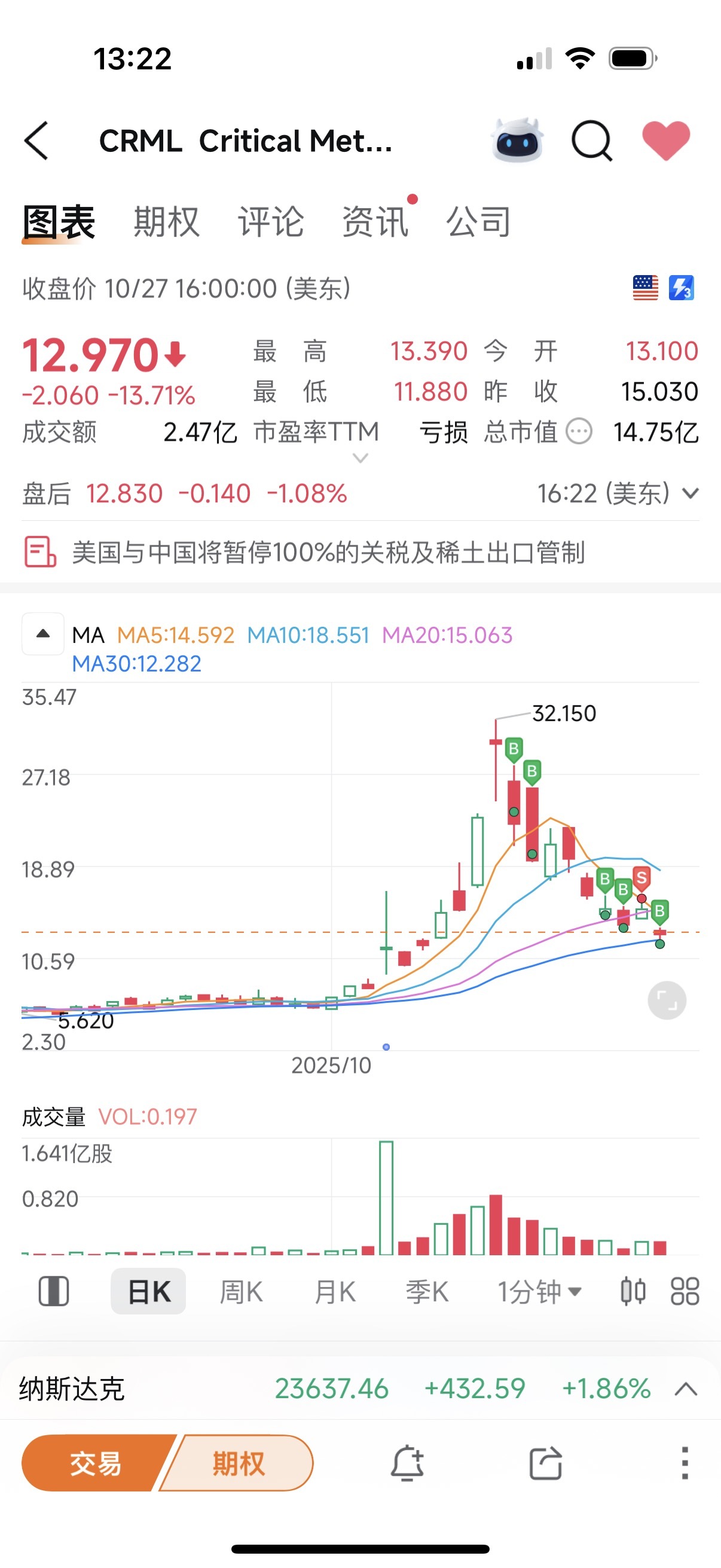Select the 月K chart period

[335, 1291]
